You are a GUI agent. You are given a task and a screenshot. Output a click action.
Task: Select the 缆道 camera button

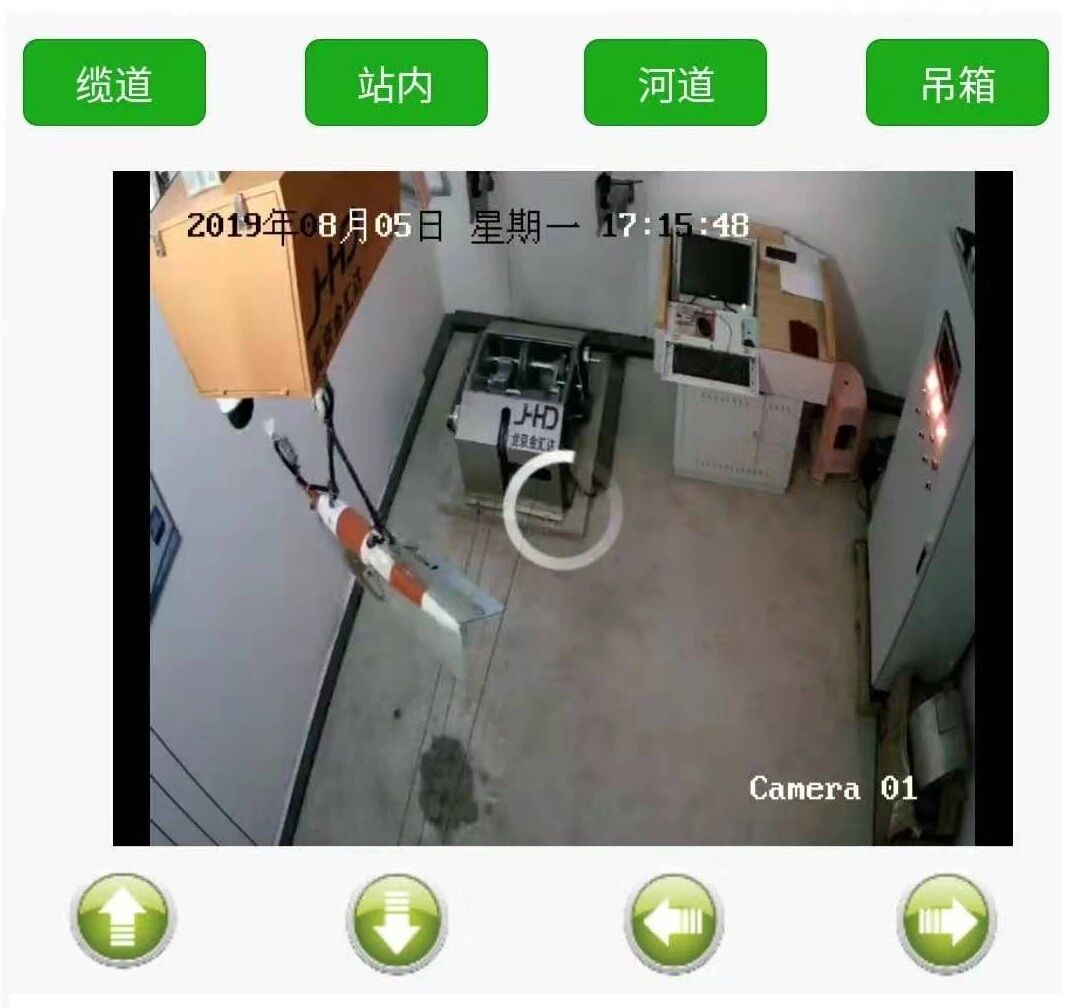coord(114,83)
